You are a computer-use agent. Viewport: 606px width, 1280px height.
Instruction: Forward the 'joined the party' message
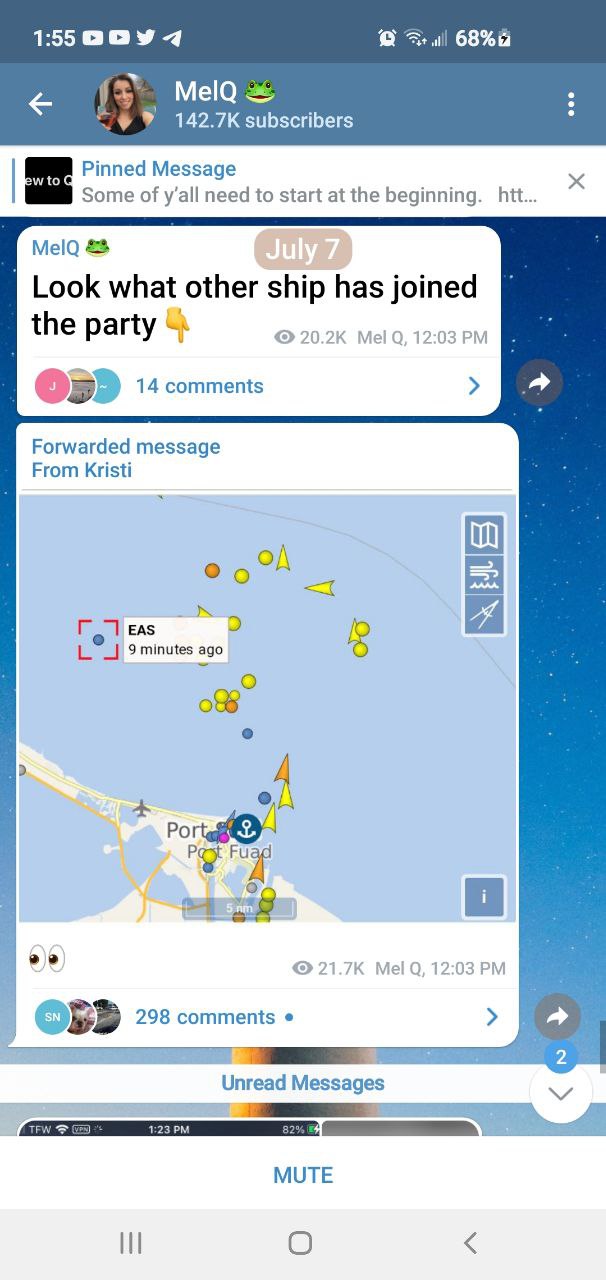tap(540, 381)
